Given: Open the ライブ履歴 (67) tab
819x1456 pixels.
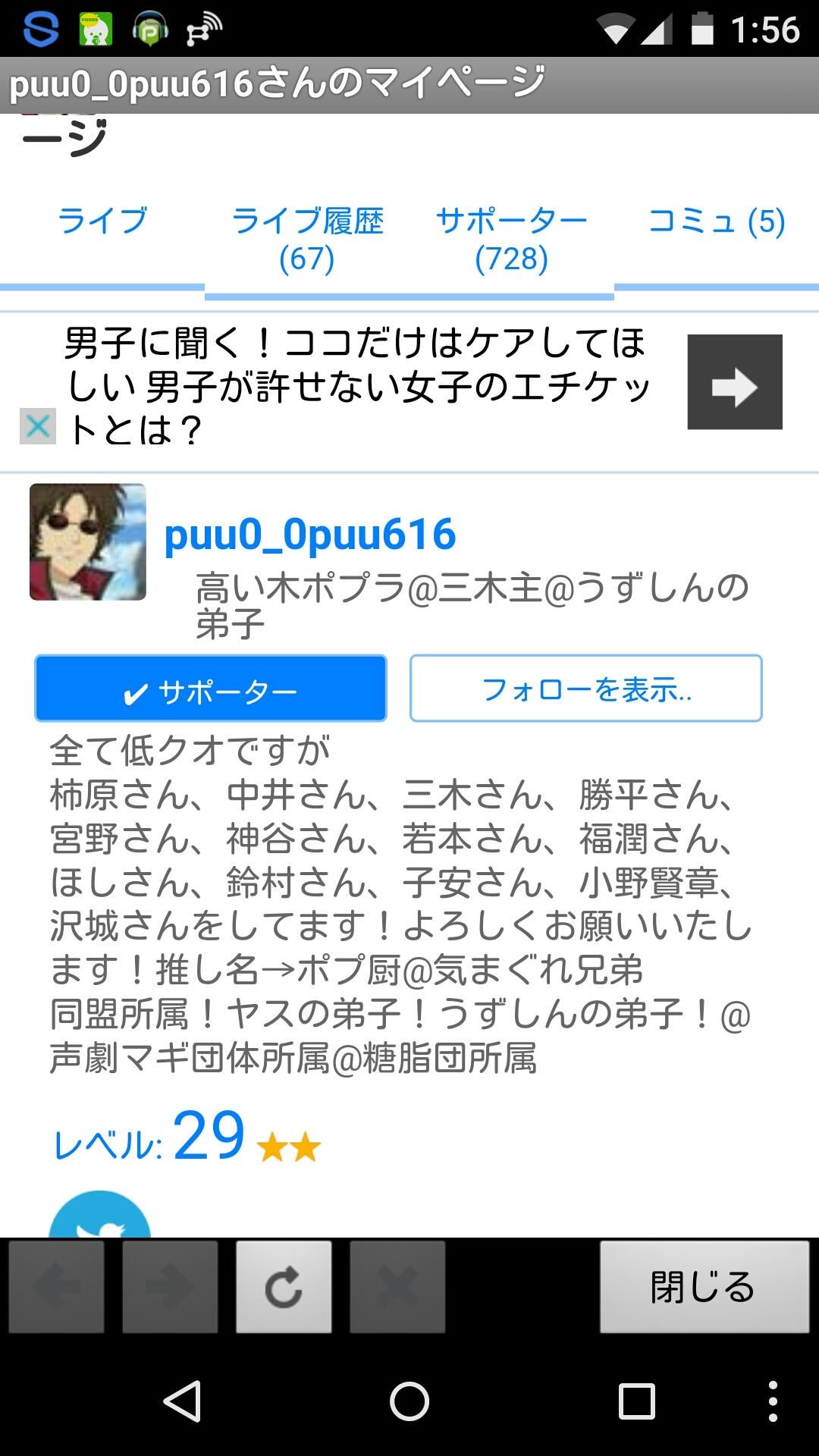Looking at the screenshot, I should point(307,240).
